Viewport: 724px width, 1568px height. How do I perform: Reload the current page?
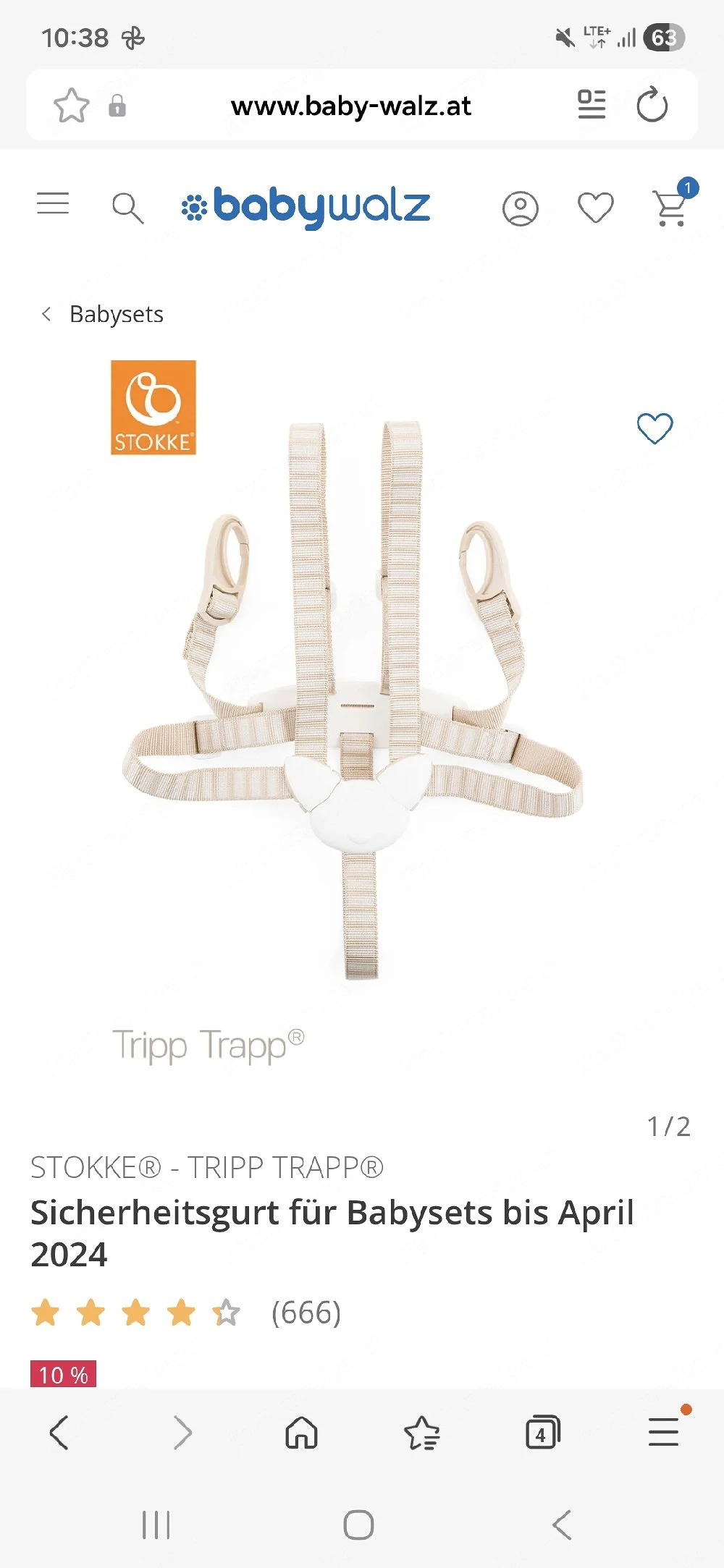click(x=652, y=106)
